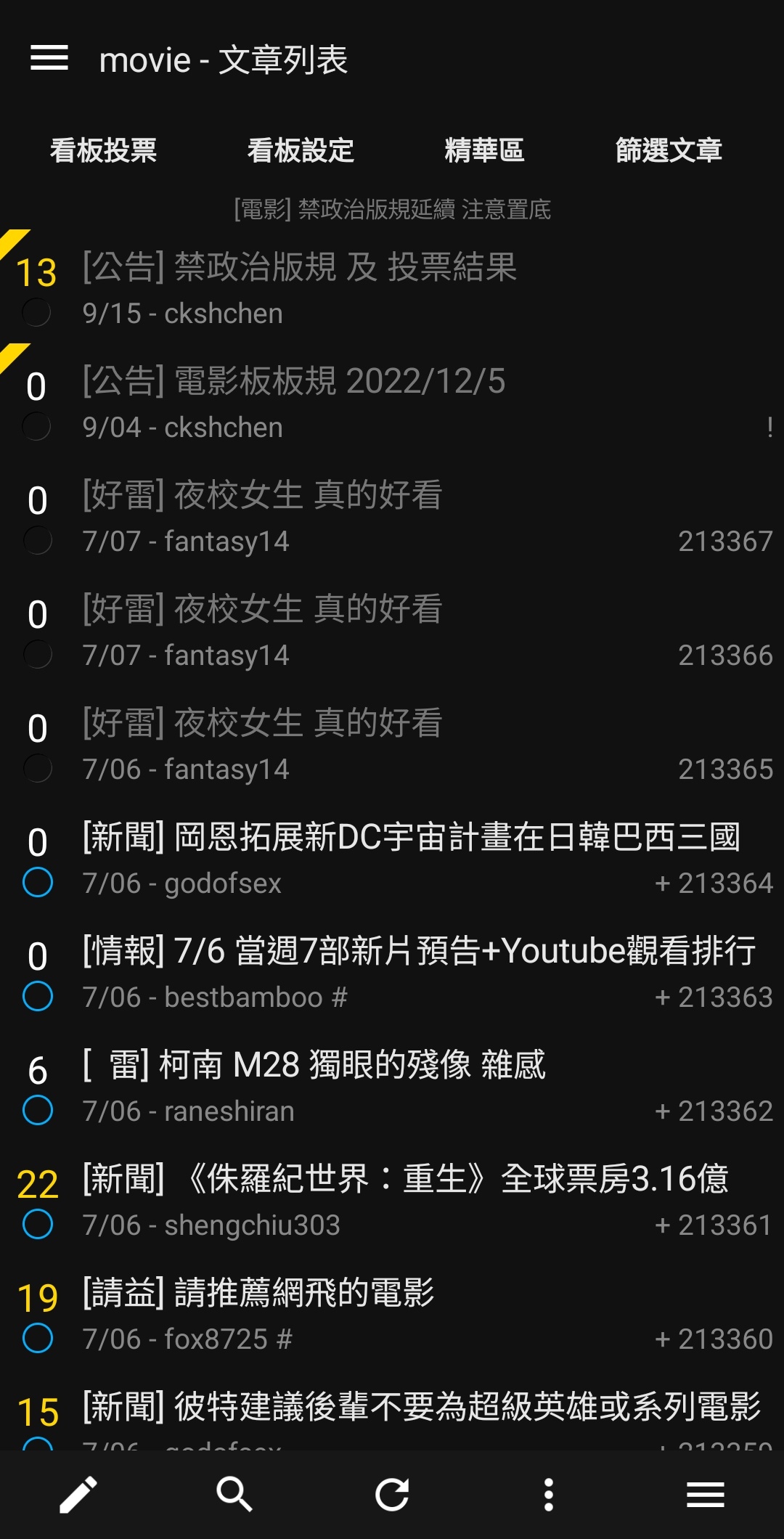Open 看板投票 board voting
The image size is (784, 1539).
tap(103, 150)
